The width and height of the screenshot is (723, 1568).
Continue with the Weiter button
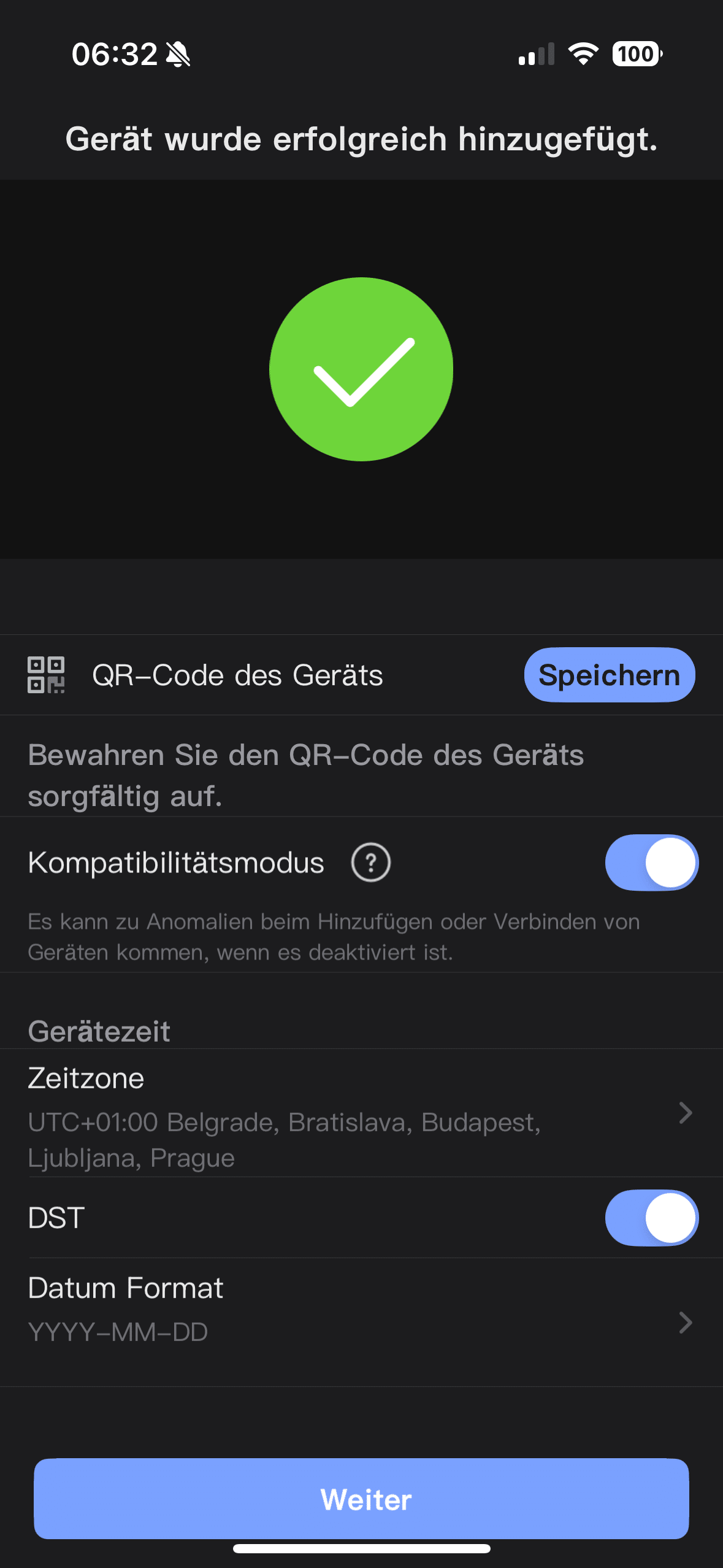click(361, 1498)
